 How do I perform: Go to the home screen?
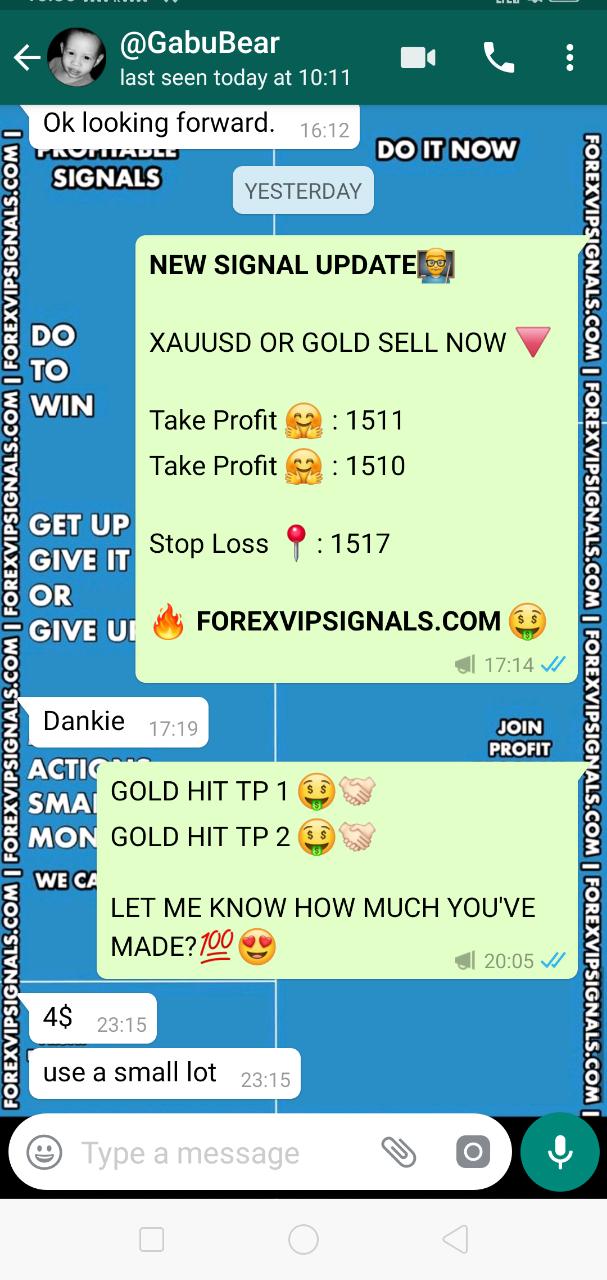click(x=303, y=1240)
